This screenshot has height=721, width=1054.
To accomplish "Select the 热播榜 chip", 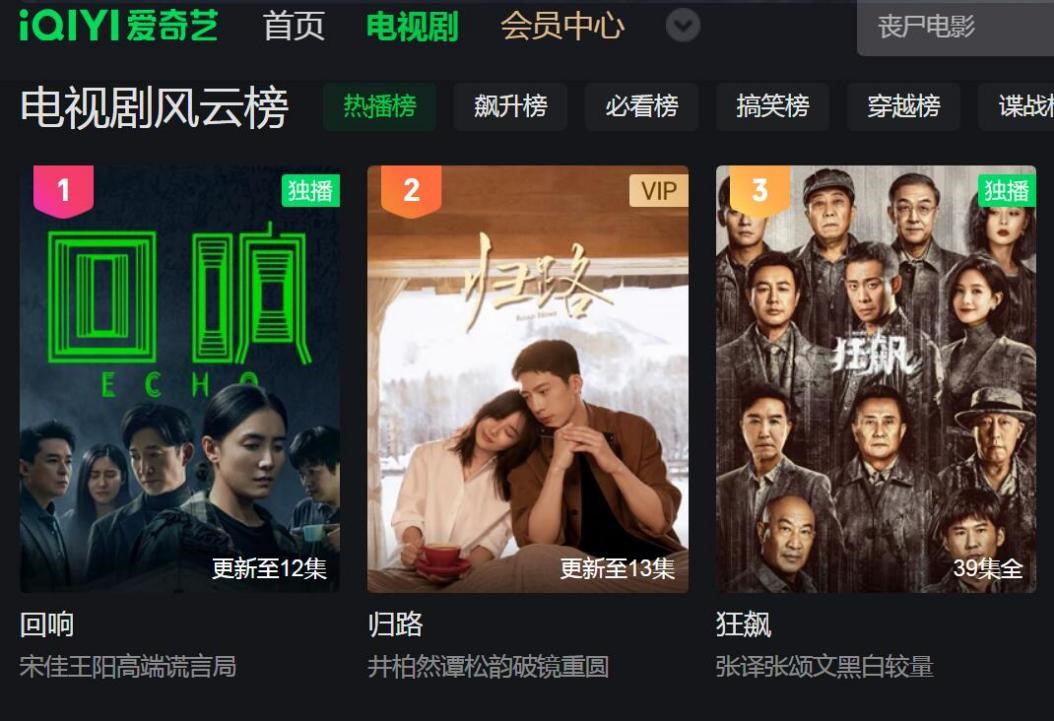I will [x=379, y=107].
